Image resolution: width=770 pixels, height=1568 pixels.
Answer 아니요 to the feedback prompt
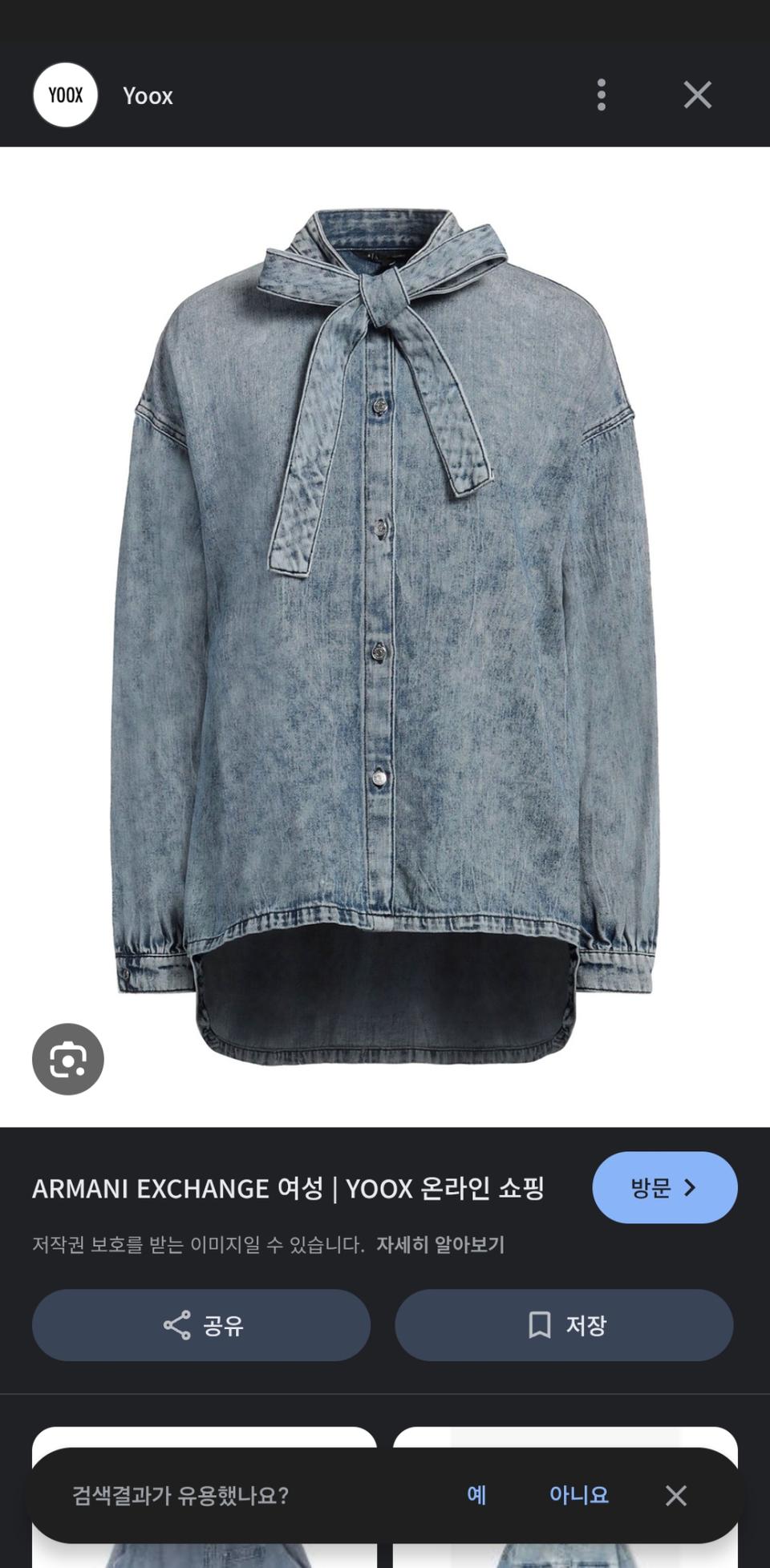click(578, 1495)
